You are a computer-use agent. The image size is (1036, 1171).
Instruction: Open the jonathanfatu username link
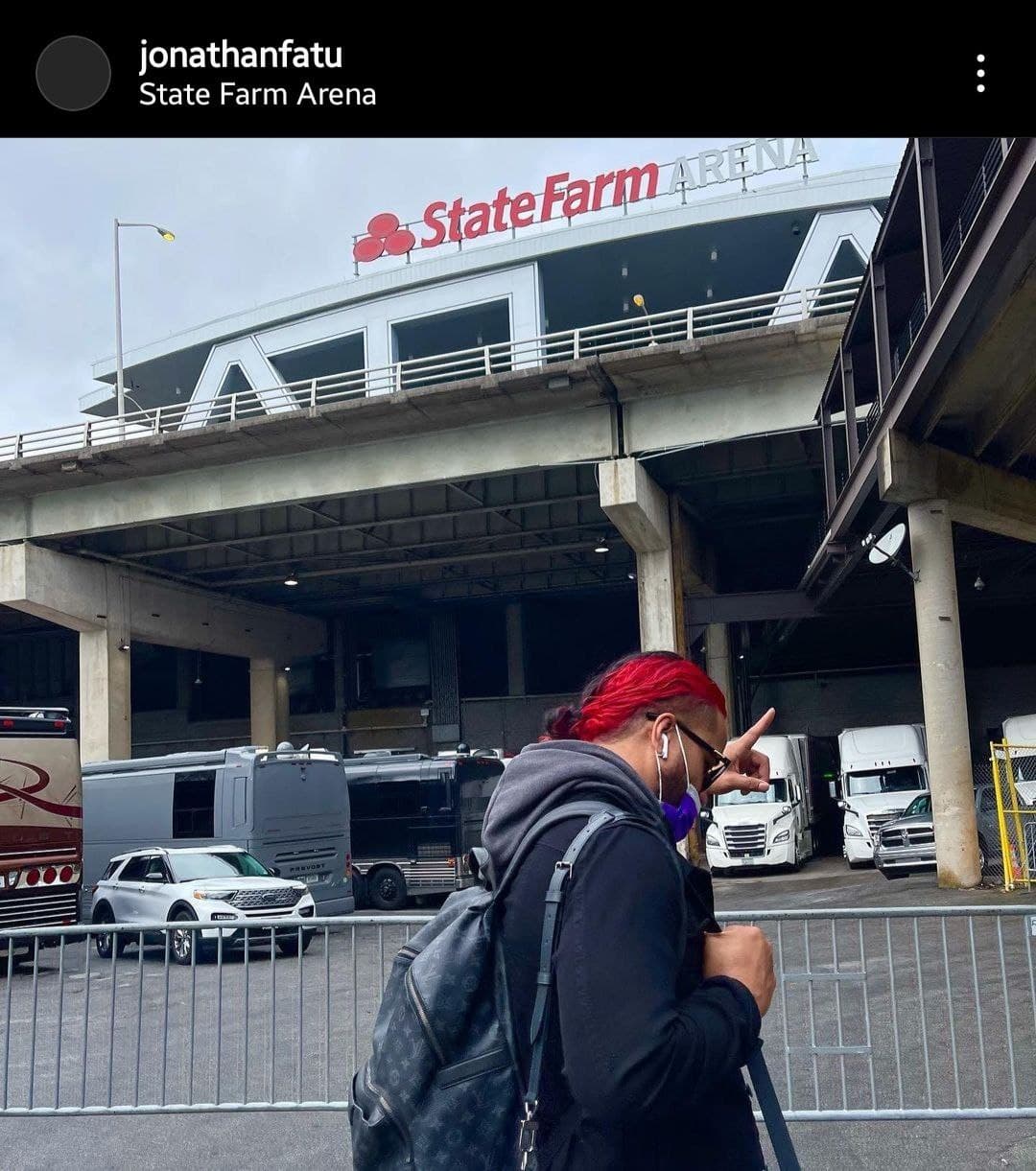coord(240,56)
